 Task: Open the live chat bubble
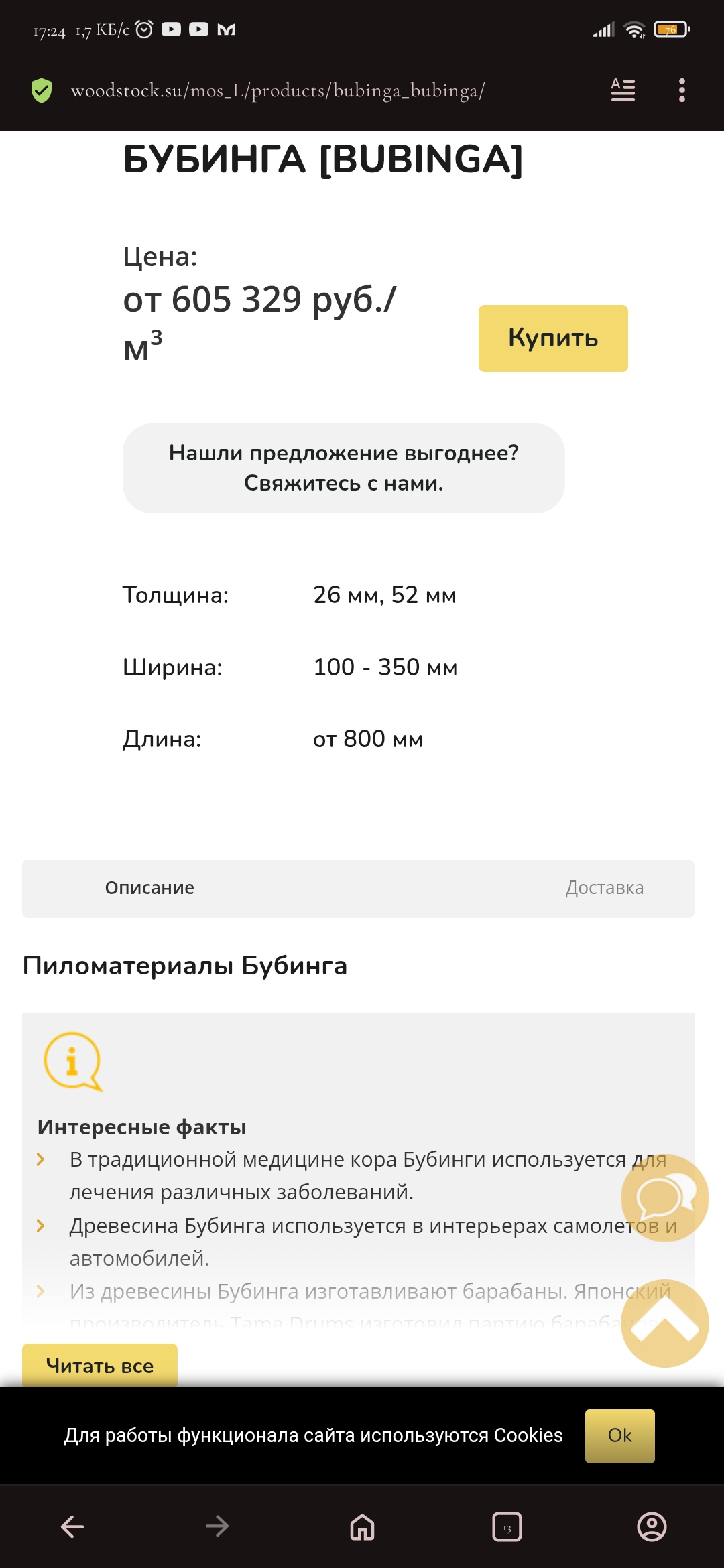664,1197
